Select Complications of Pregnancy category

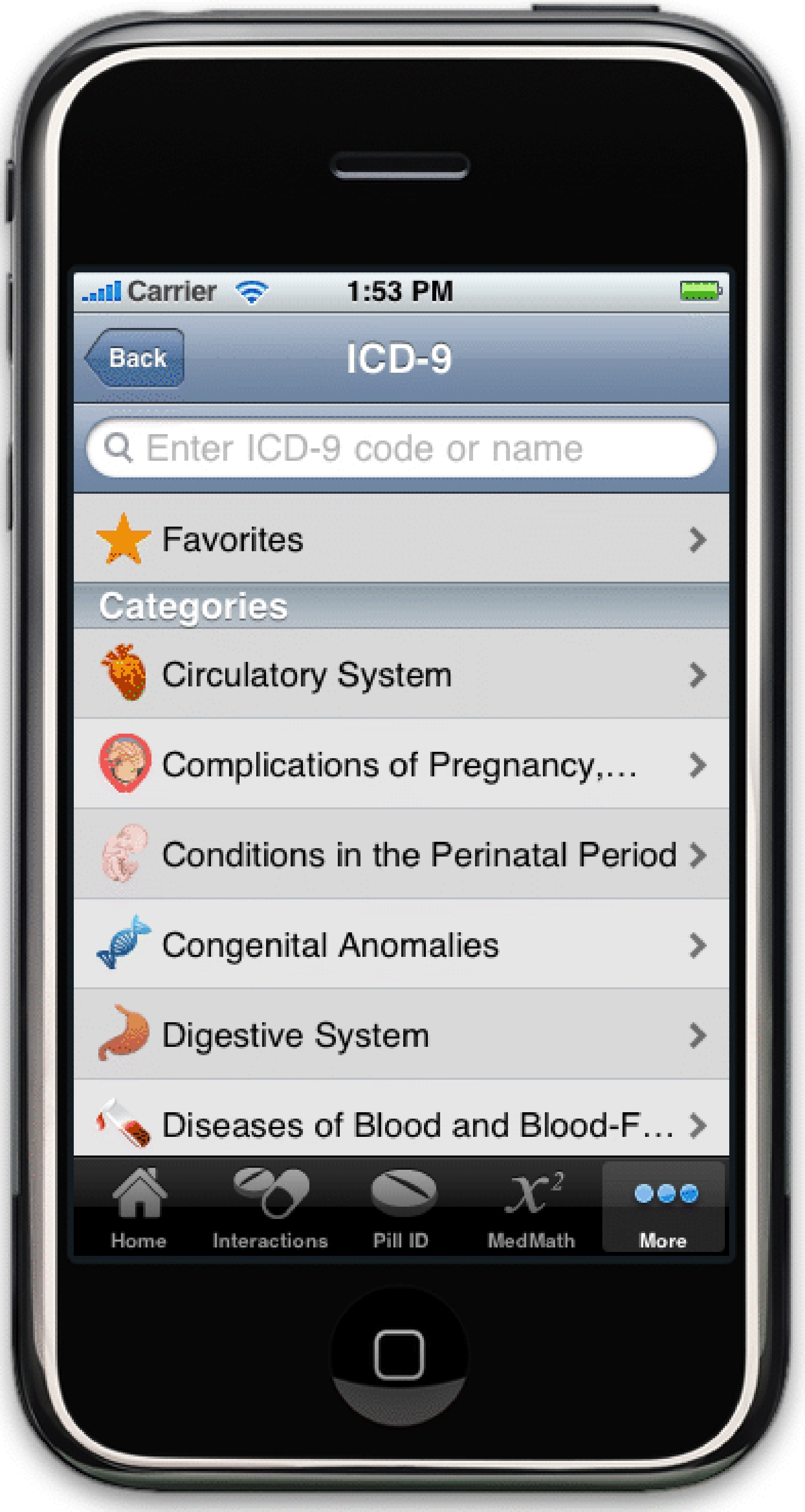click(402, 765)
